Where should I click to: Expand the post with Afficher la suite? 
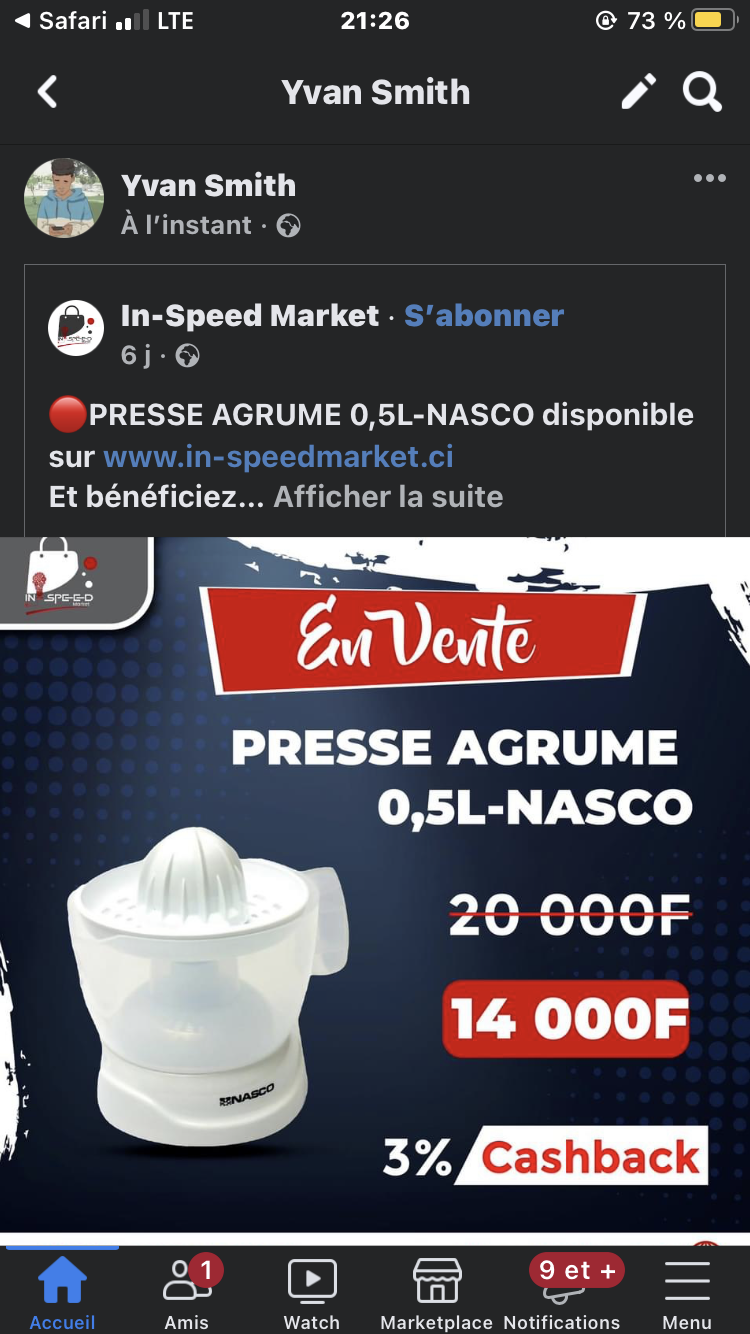388,497
